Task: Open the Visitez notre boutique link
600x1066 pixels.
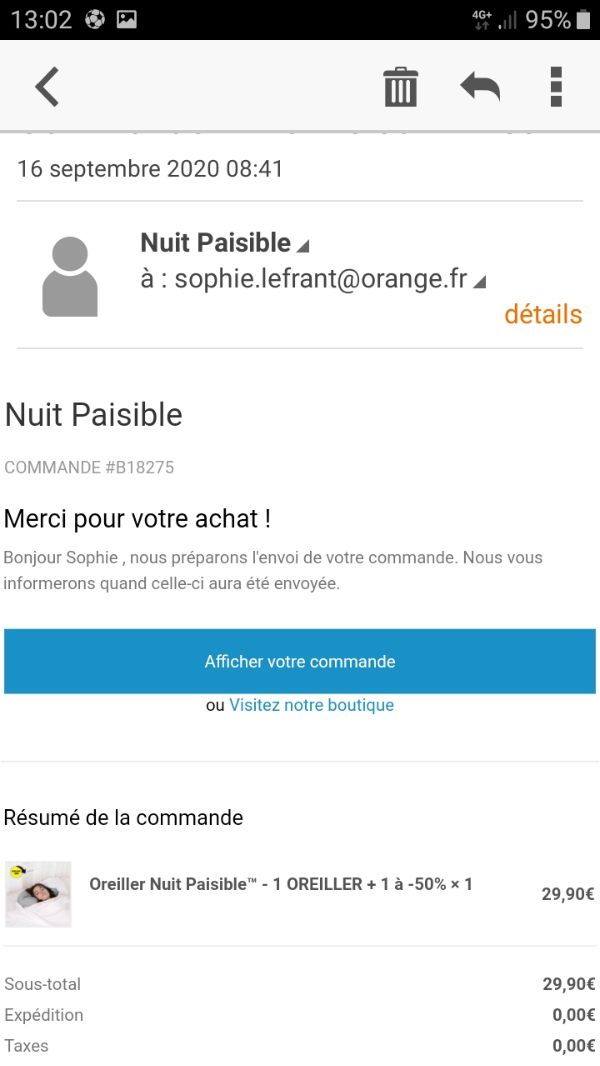Action: click(x=311, y=705)
